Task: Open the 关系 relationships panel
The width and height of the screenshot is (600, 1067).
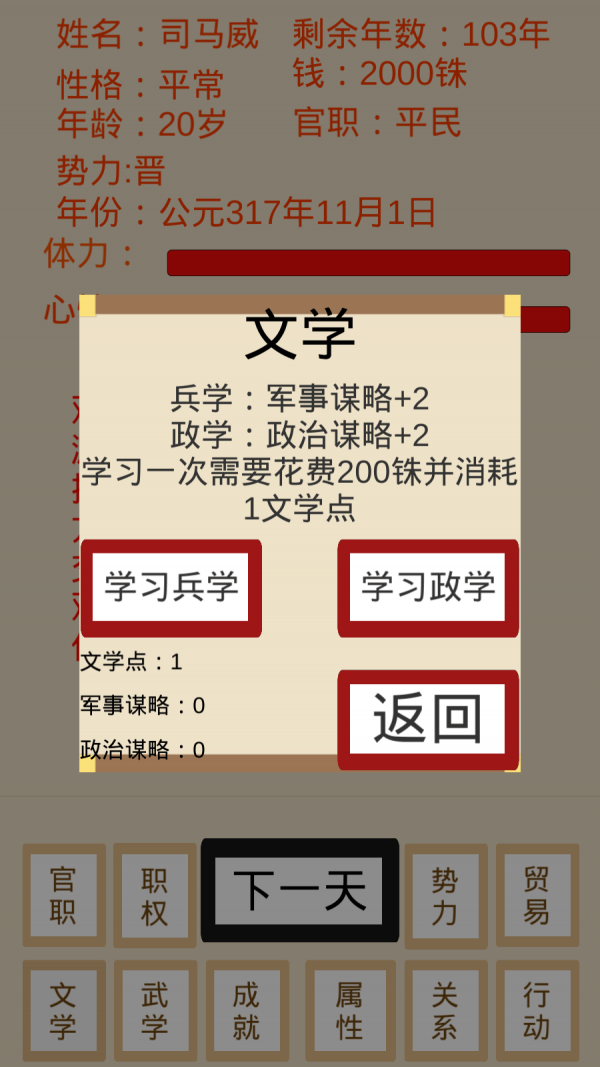Action: pyautogui.click(x=445, y=1011)
